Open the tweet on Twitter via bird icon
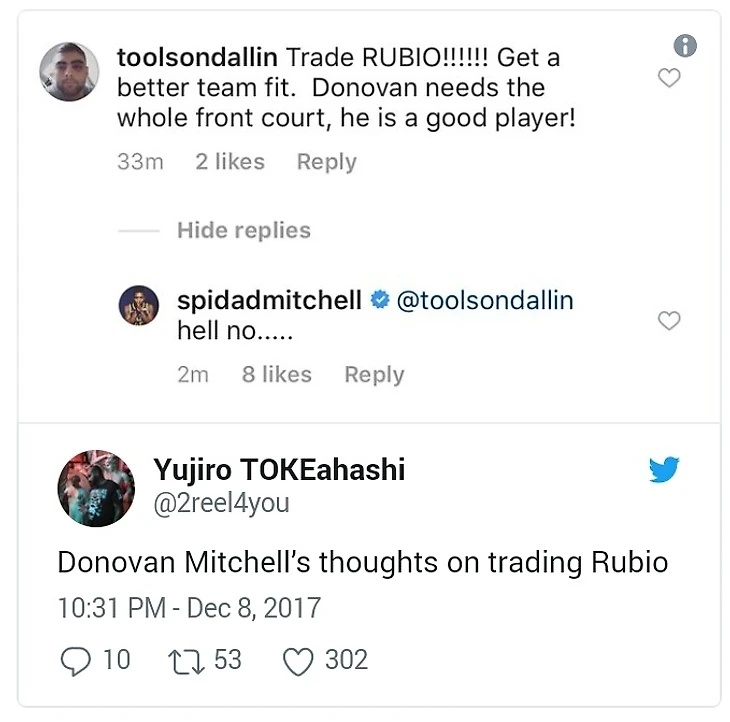 (664, 470)
